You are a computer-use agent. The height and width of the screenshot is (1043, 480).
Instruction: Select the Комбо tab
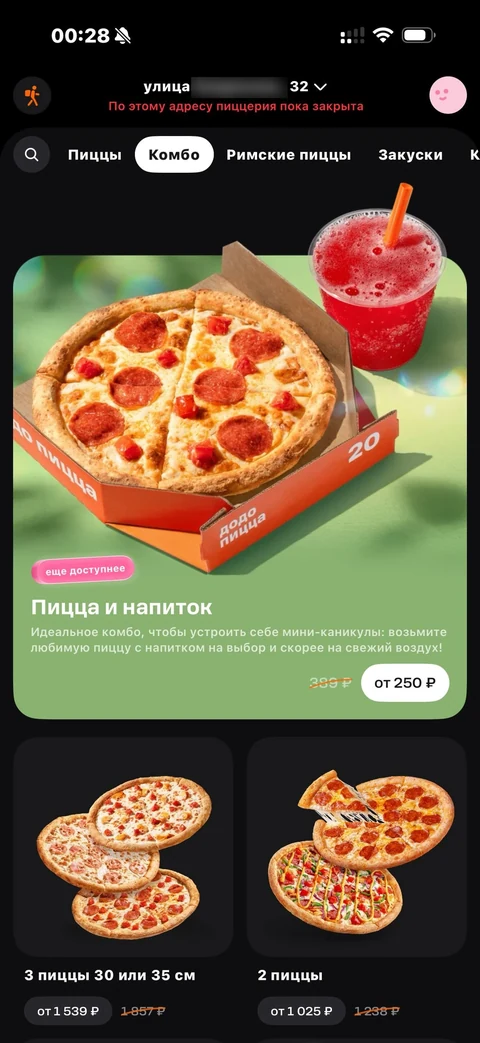pyautogui.click(x=174, y=154)
